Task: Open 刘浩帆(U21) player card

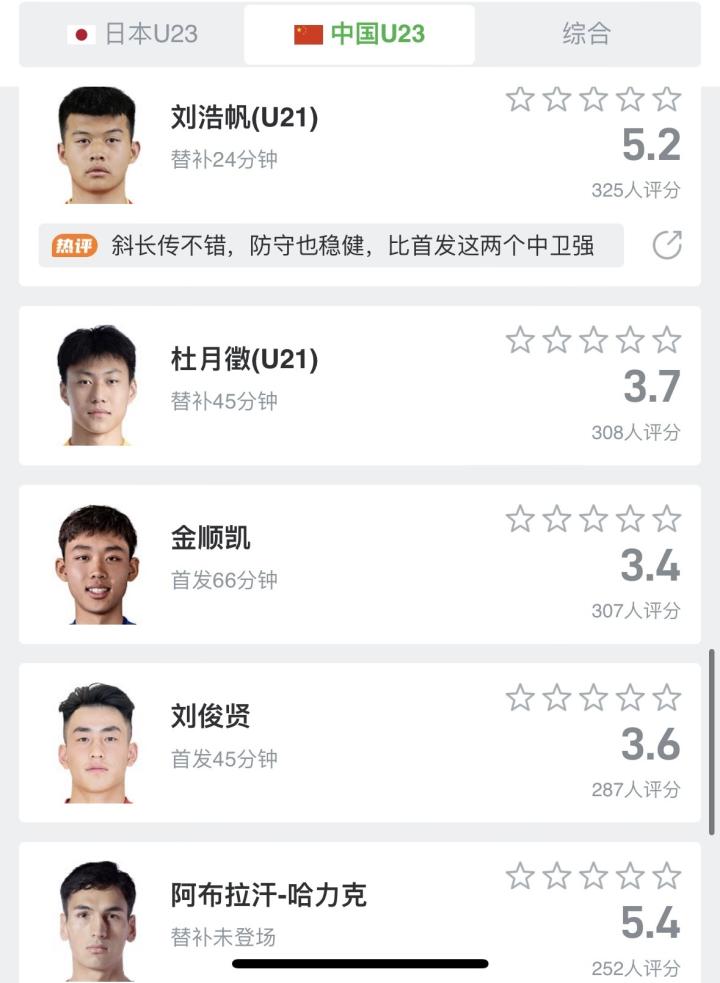Action: click(244, 119)
